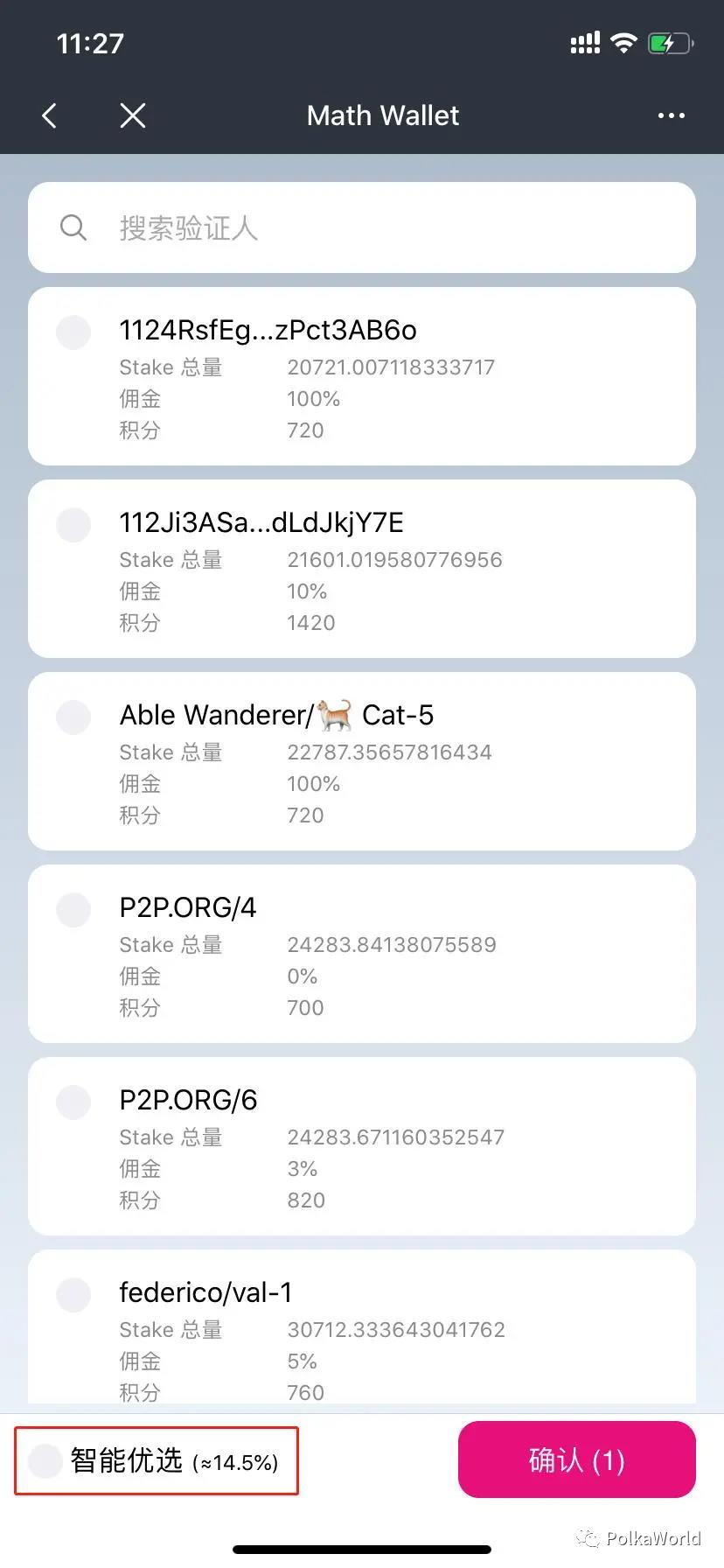Tap the cellular signal bars icon
This screenshot has width=724, height=1568.
(x=584, y=42)
